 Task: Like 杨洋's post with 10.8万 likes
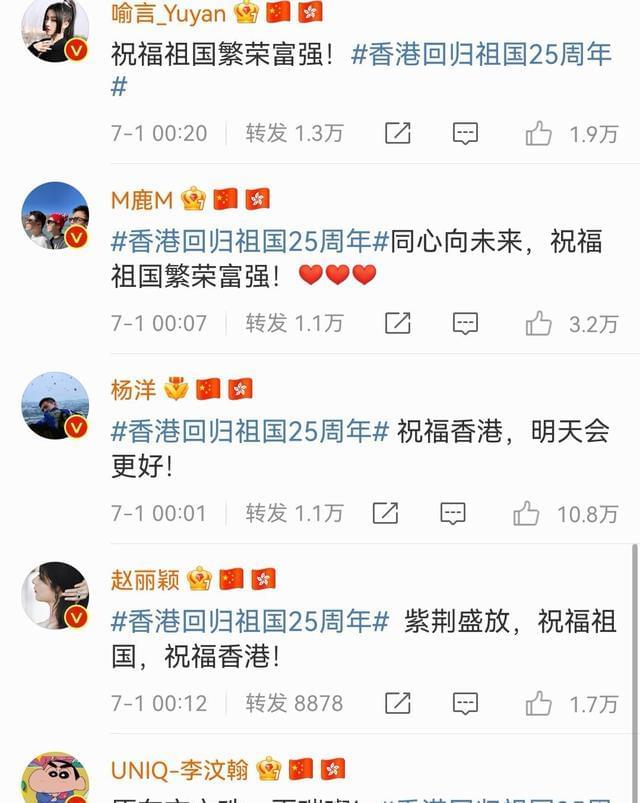tap(527, 513)
